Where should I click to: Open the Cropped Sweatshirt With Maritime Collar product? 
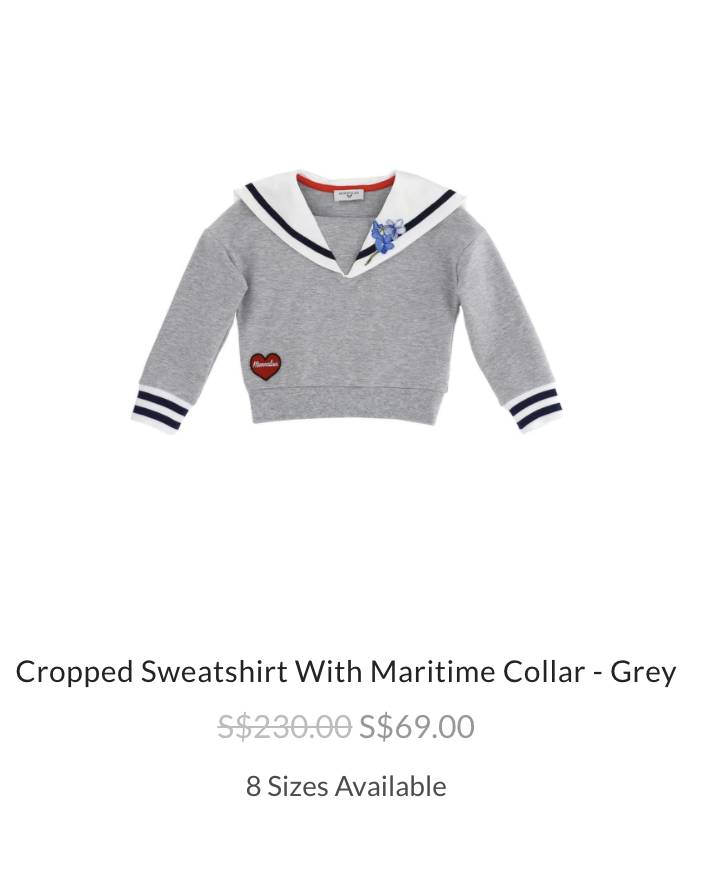[x=346, y=671]
